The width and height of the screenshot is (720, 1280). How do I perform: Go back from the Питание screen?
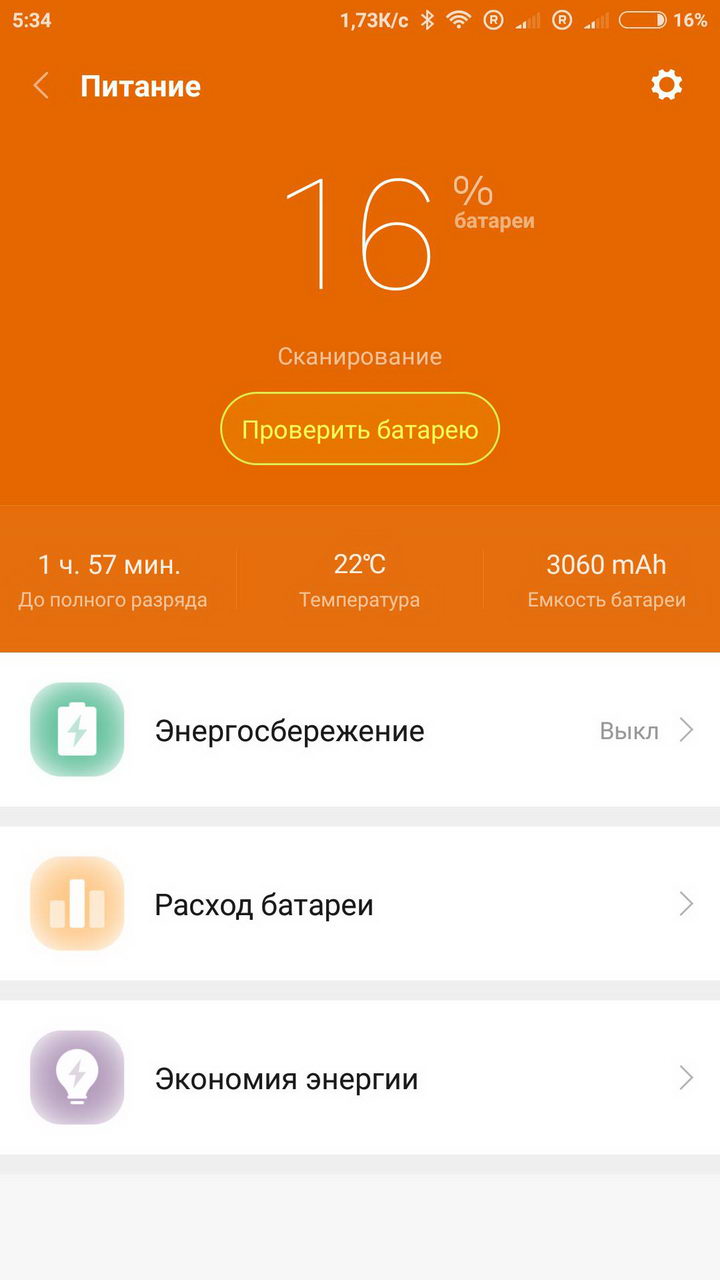pyautogui.click(x=41, y=86)
